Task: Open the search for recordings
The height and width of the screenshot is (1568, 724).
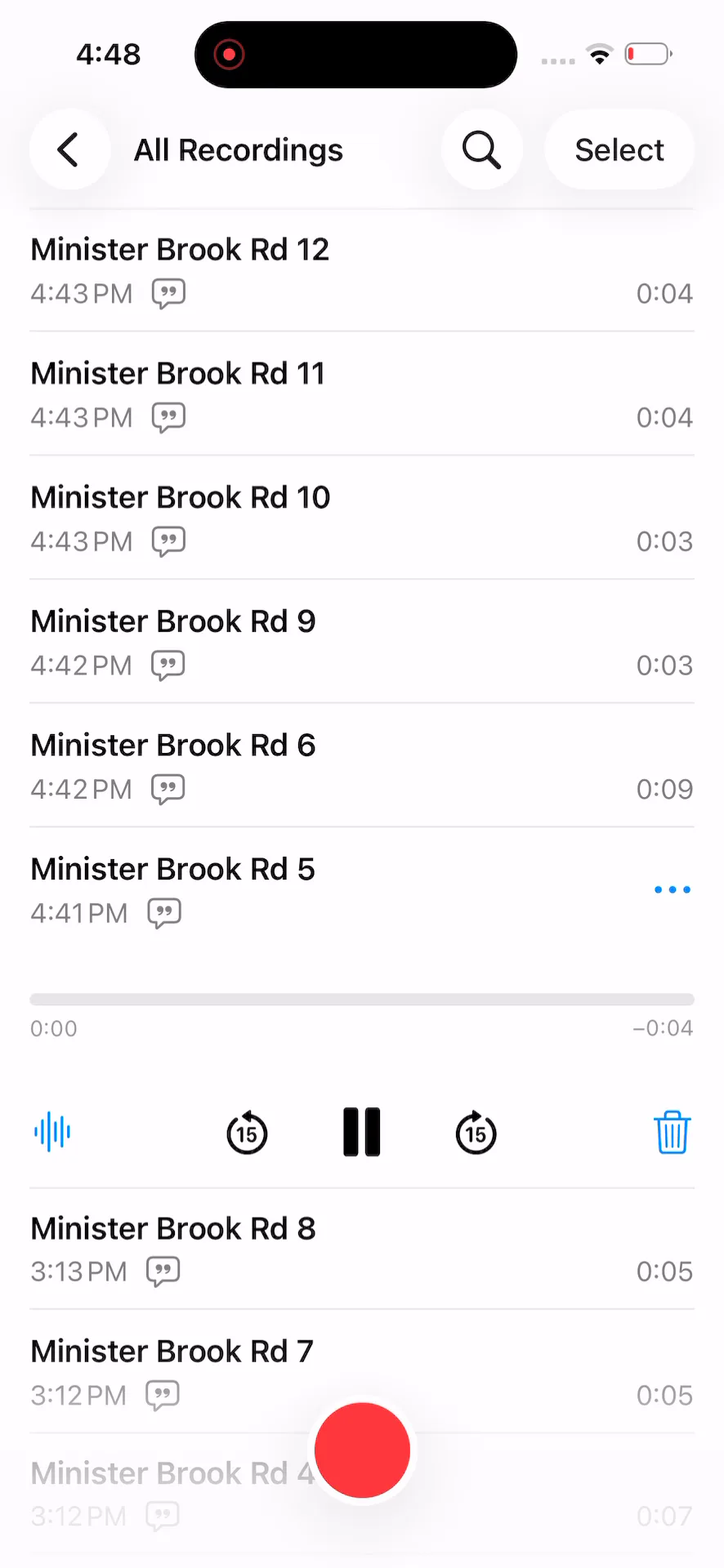Action: click(x=481, y=150)
